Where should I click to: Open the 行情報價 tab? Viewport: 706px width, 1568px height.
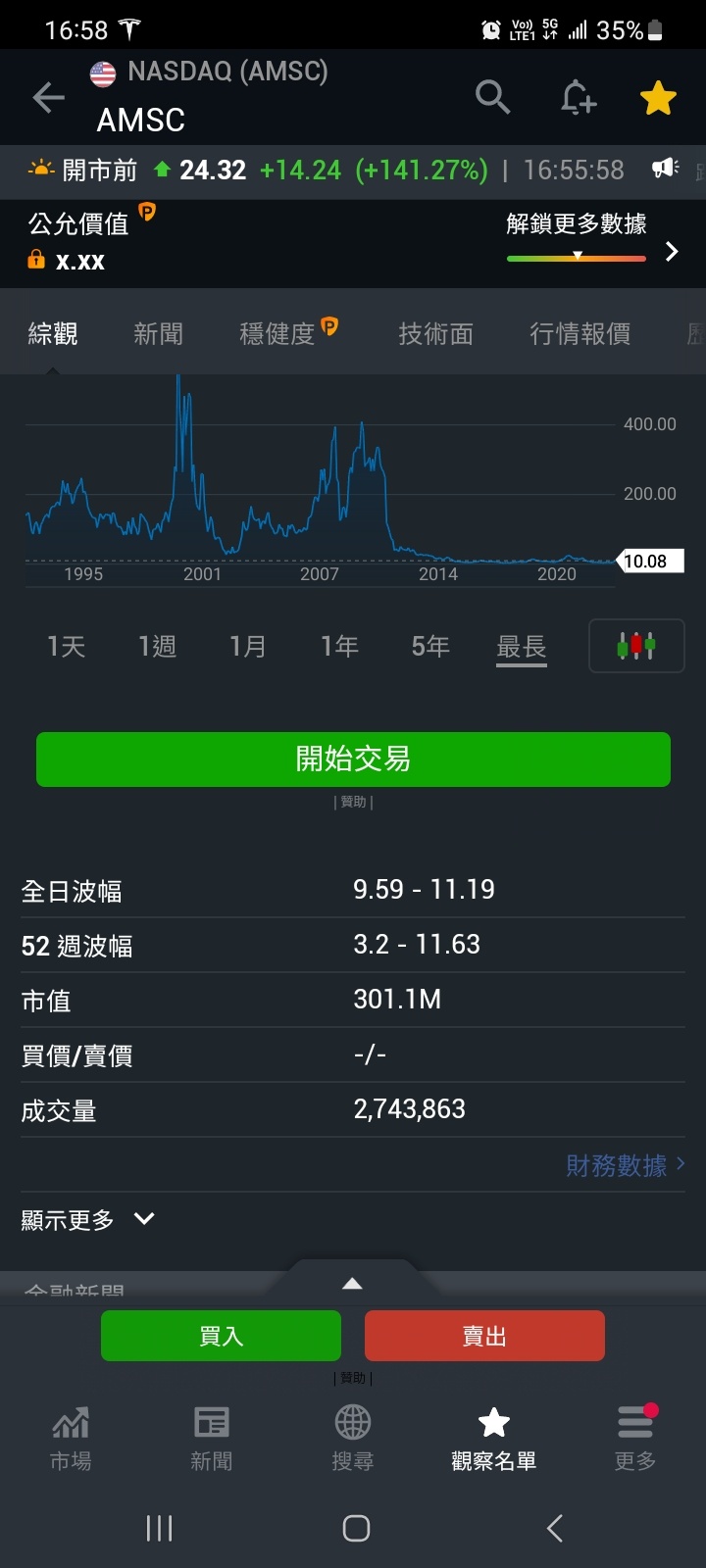pos(580,334)
